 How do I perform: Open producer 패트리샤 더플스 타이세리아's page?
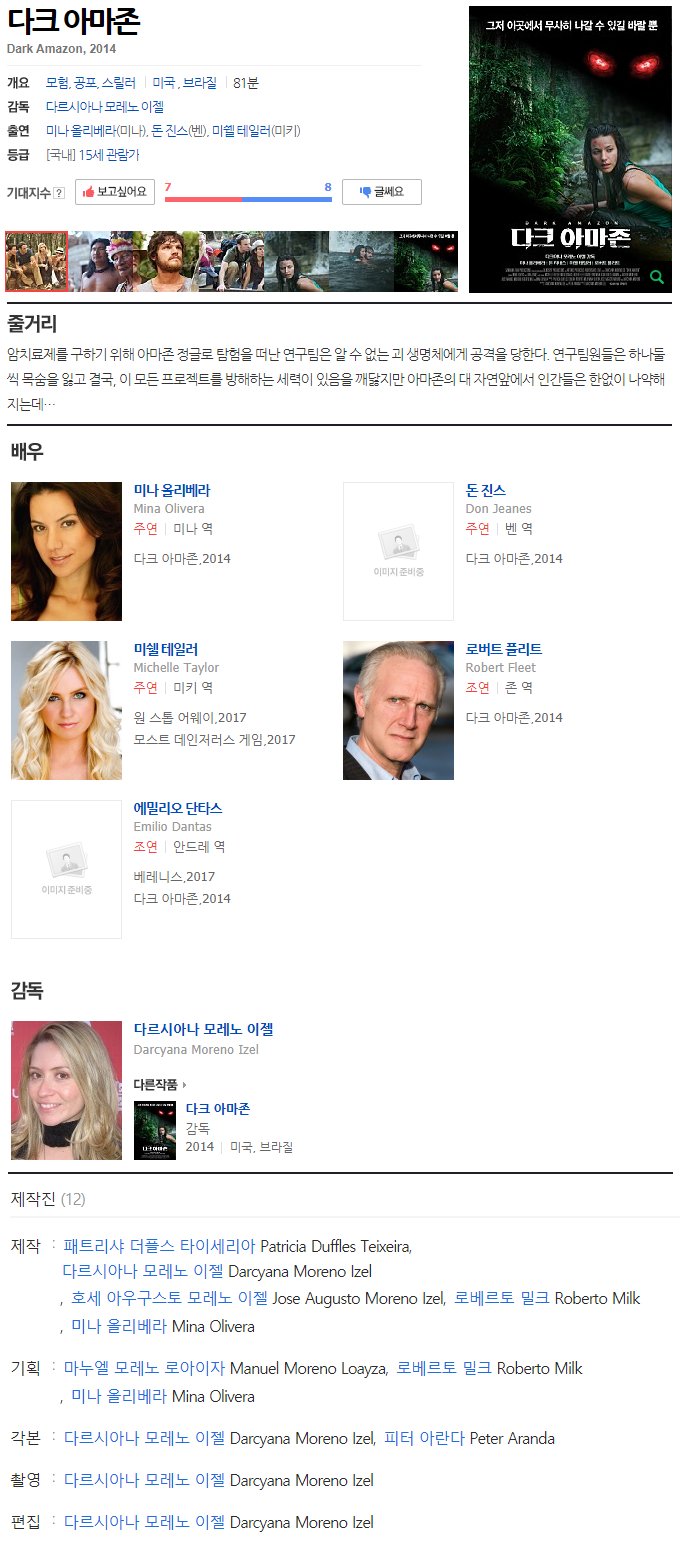click(159, 1246)
